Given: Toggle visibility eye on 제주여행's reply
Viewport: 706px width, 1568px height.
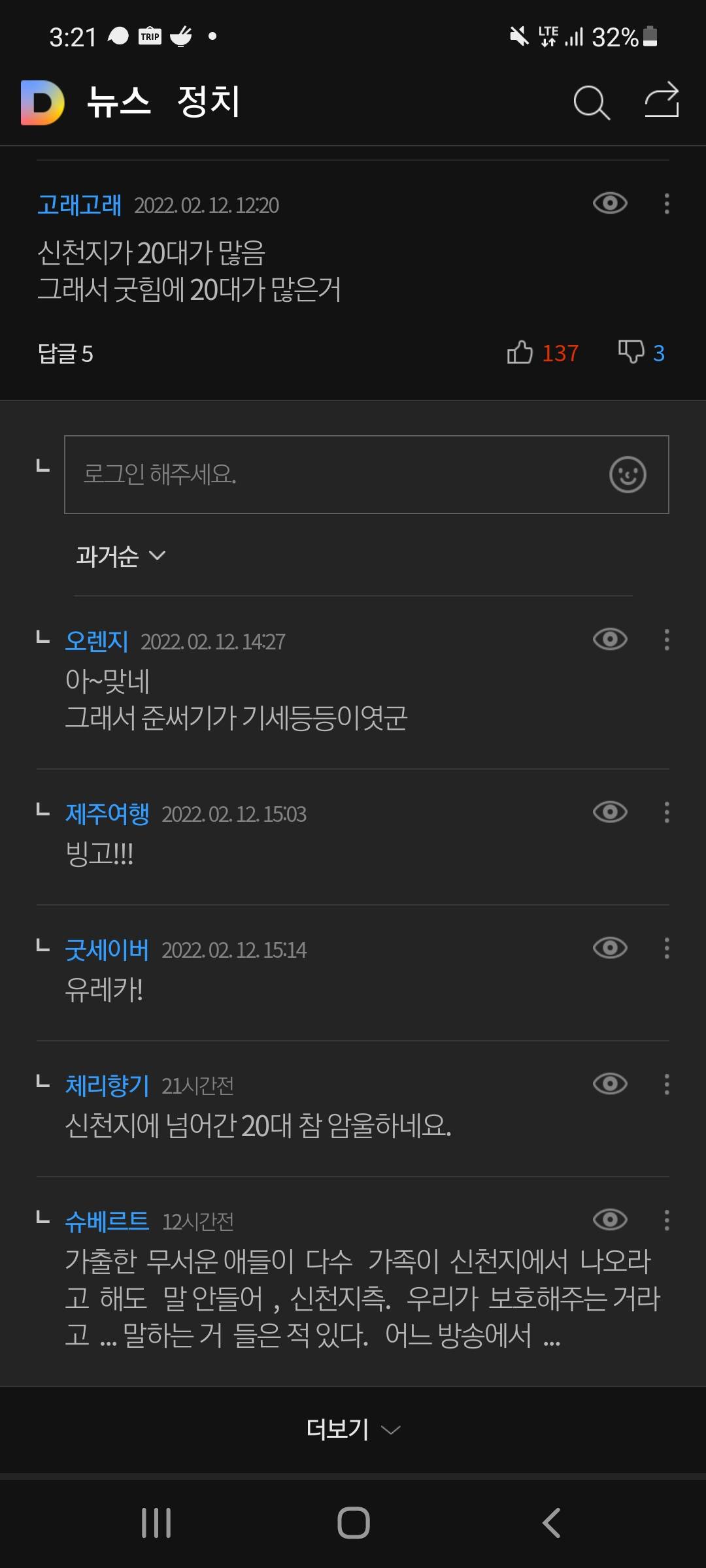Looking at the screenshot, I should [x=610, y=812].
